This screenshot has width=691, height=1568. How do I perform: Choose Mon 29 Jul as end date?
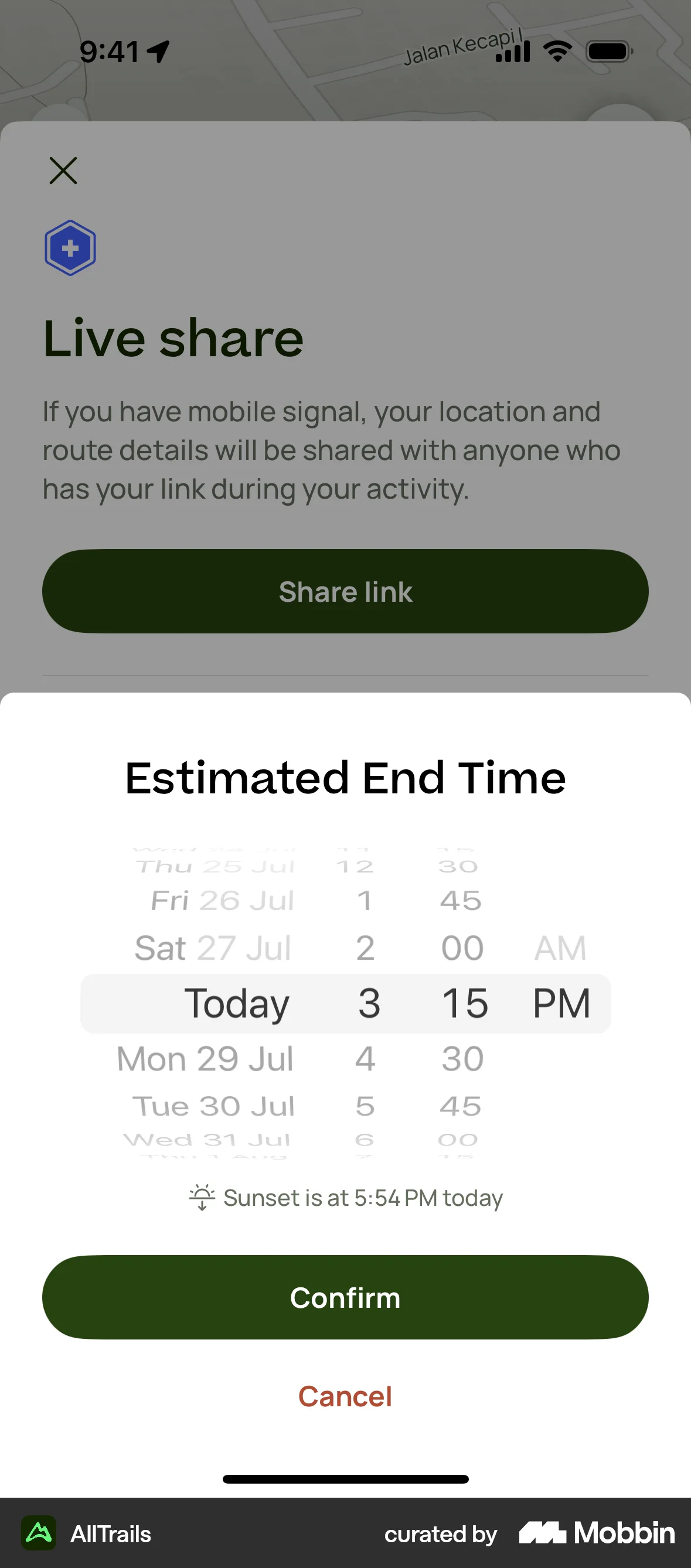(x=204, y=1058)
